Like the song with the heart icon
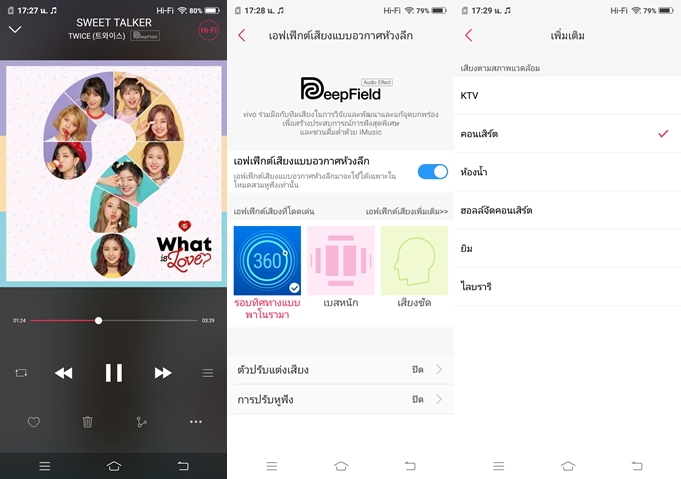Screen dimensions: 681x479 [x=33, y=422]
